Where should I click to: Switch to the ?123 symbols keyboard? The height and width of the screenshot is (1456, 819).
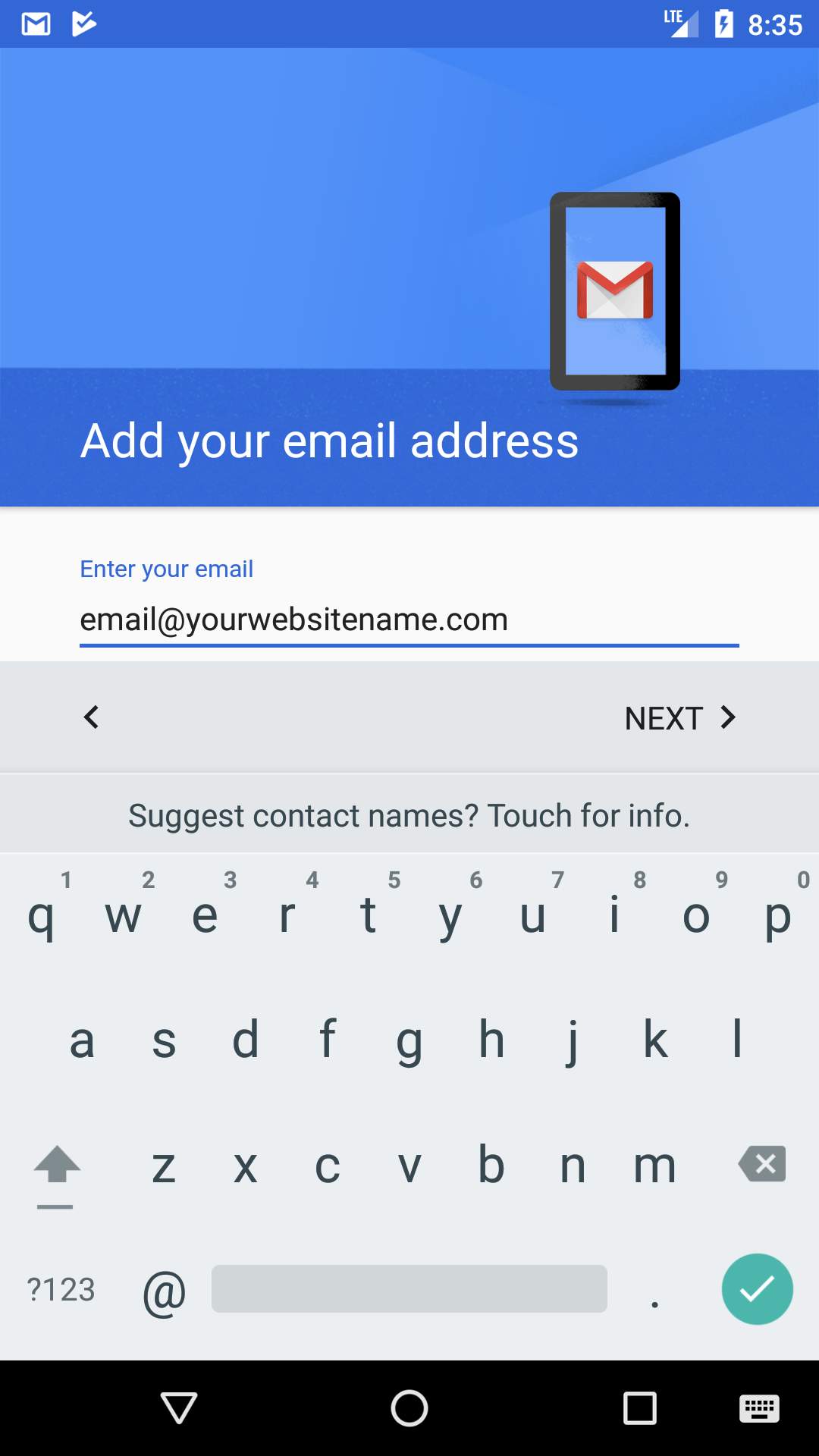(x=61, y=1289)
